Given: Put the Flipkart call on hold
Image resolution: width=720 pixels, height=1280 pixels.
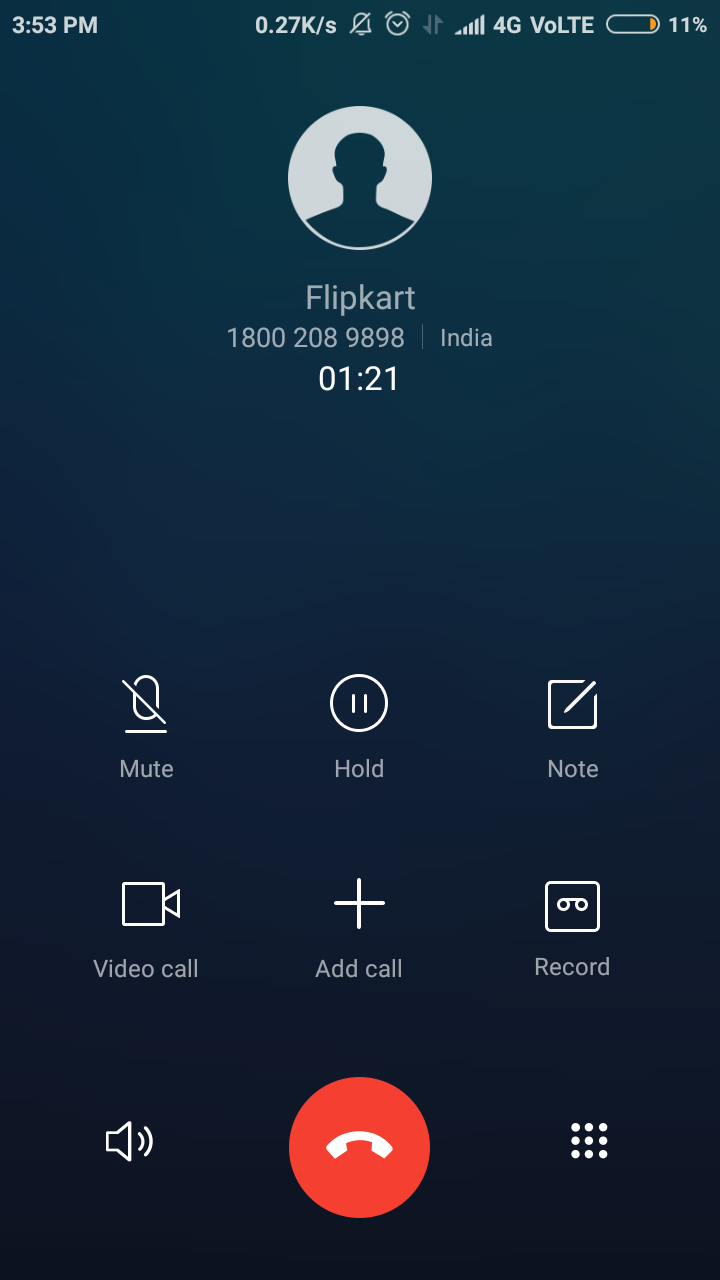Looking at the screenshot, I should tap(359, 704).
